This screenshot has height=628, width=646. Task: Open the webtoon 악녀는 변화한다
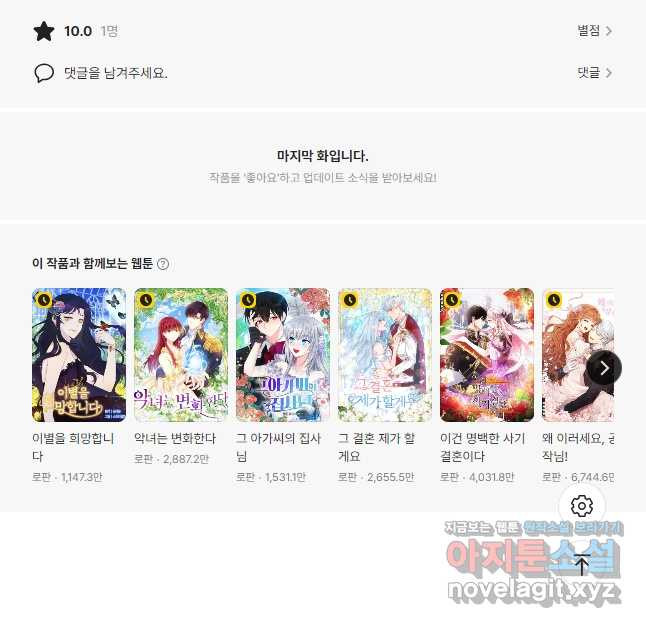pos(181,355)
